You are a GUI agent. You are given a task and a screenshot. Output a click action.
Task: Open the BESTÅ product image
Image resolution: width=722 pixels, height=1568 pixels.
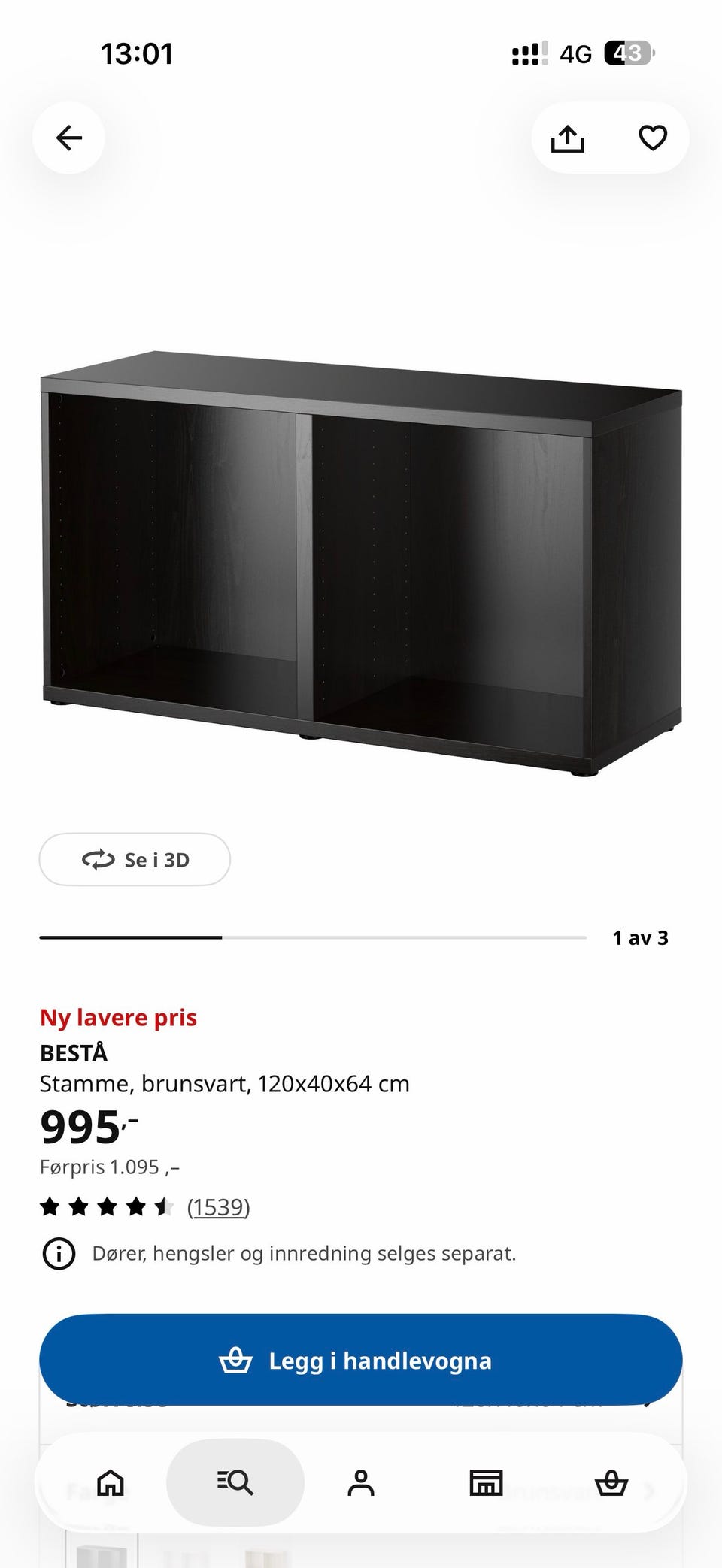click(361, 564)
